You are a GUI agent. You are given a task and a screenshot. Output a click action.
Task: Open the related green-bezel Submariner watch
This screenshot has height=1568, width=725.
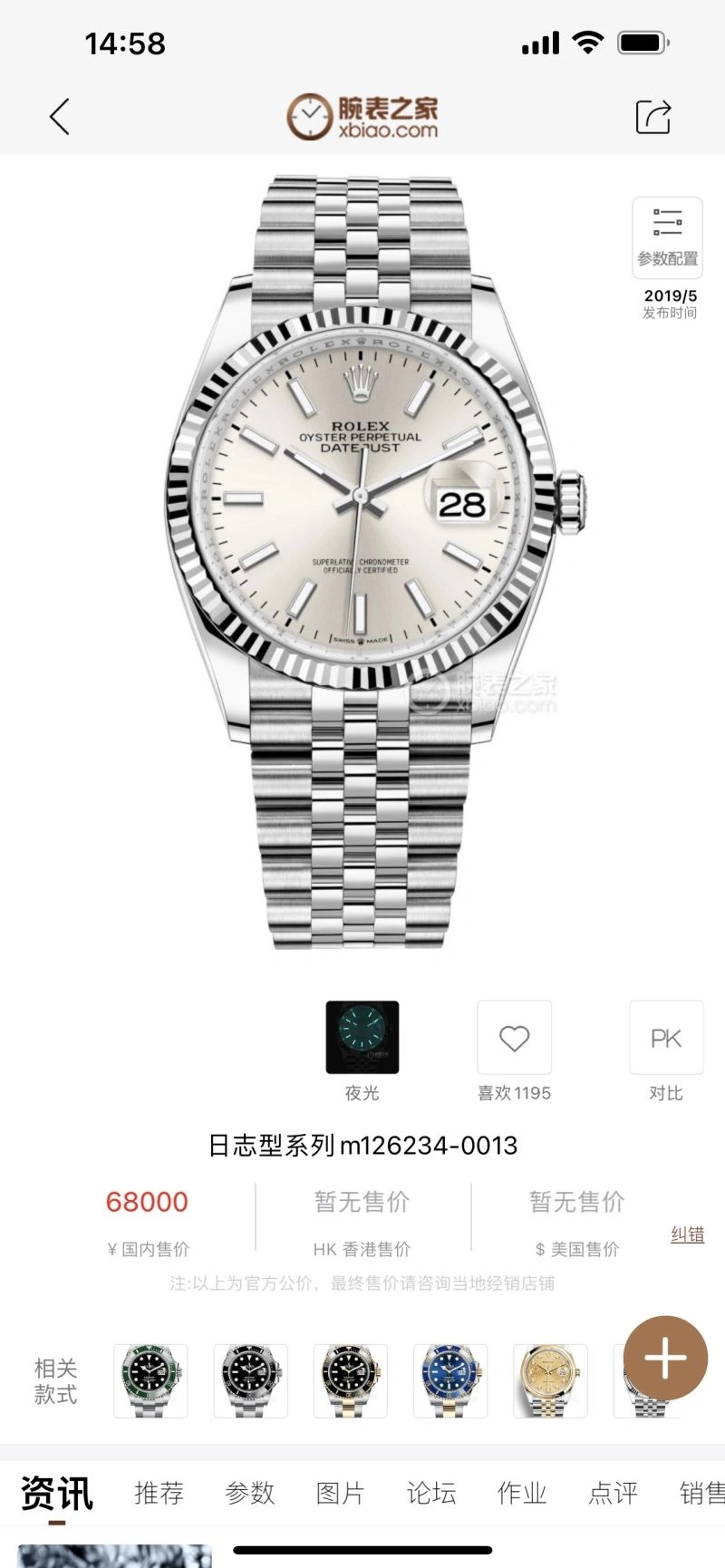[x=150, y=1380]
